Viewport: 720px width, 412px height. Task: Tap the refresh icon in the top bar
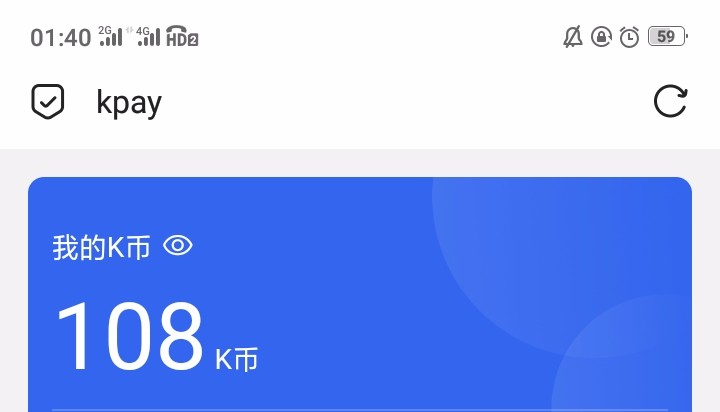coord(670,102)
